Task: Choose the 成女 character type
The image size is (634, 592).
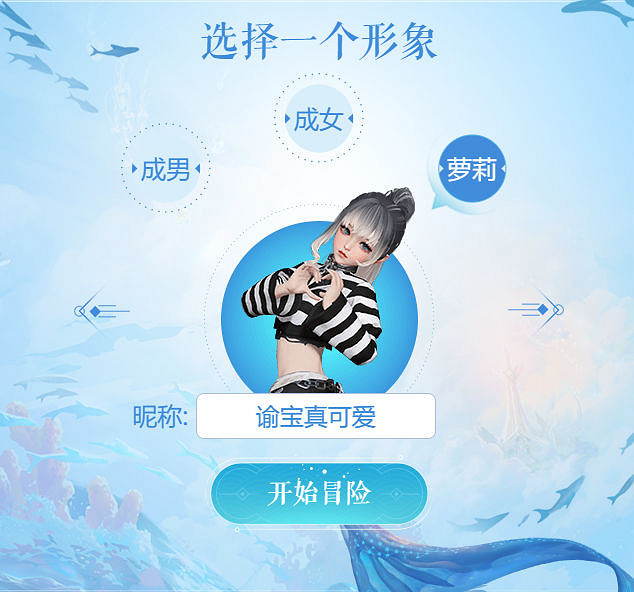Action: [318, 121]
